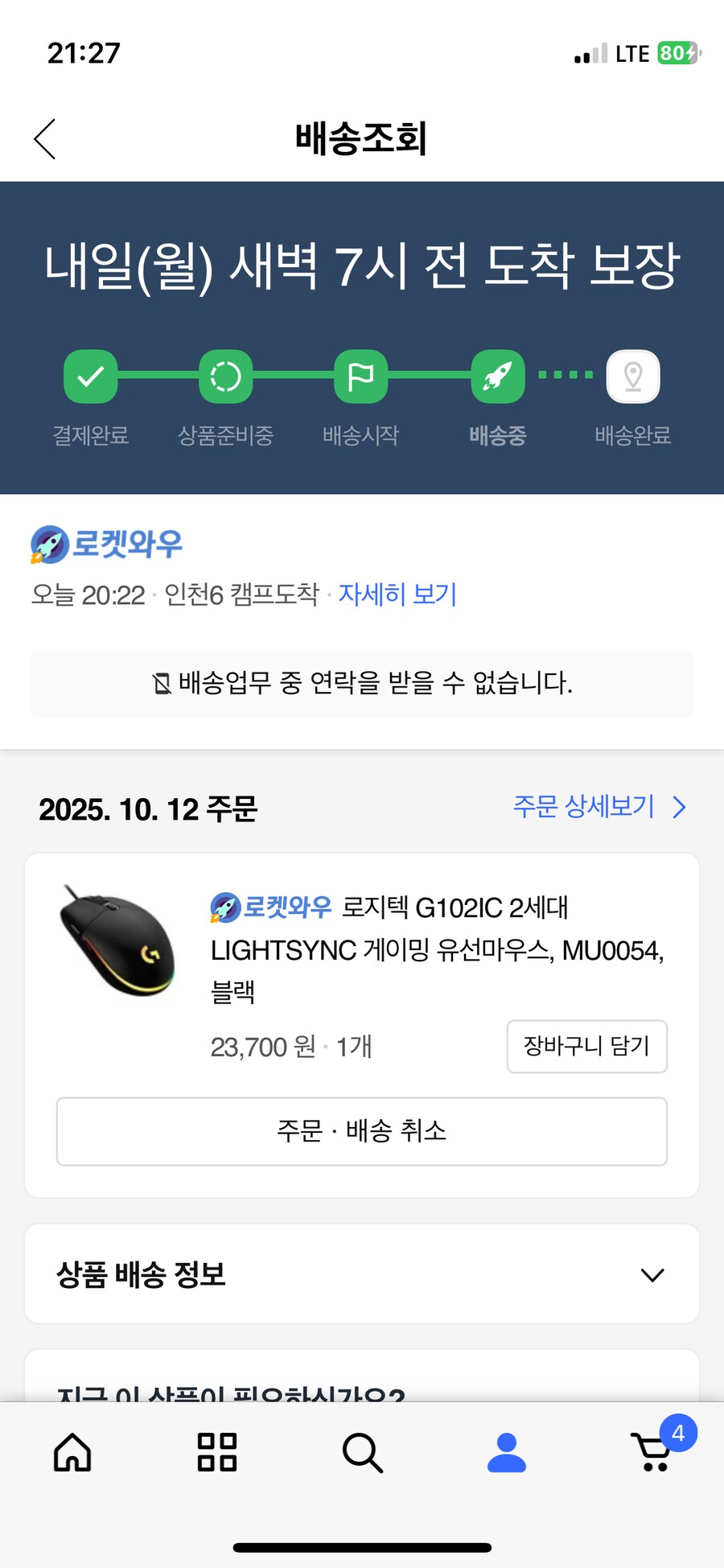Switch to the my profile tab
724x1568 pixels.
(x=507, y=1453)
